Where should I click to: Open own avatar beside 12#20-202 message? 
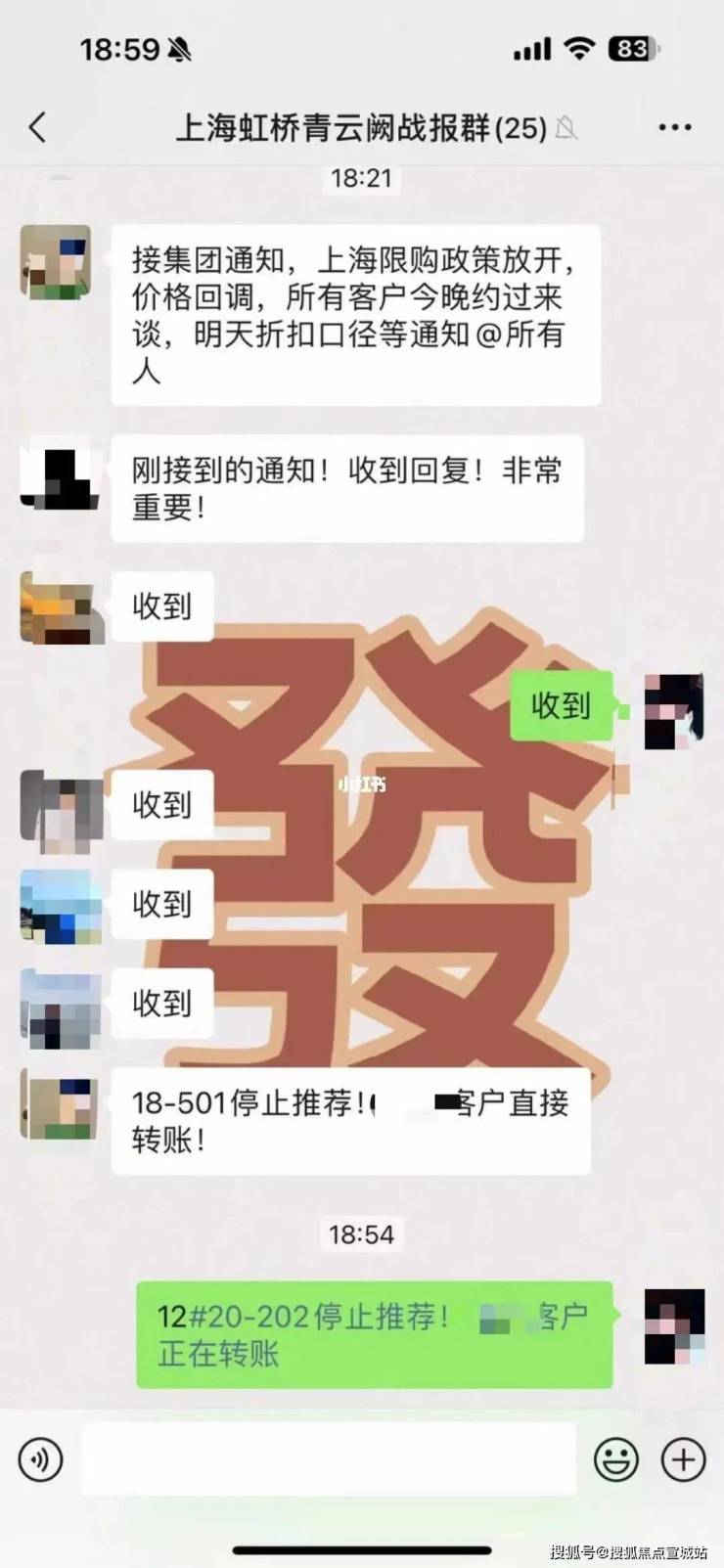click(674, 1325)
